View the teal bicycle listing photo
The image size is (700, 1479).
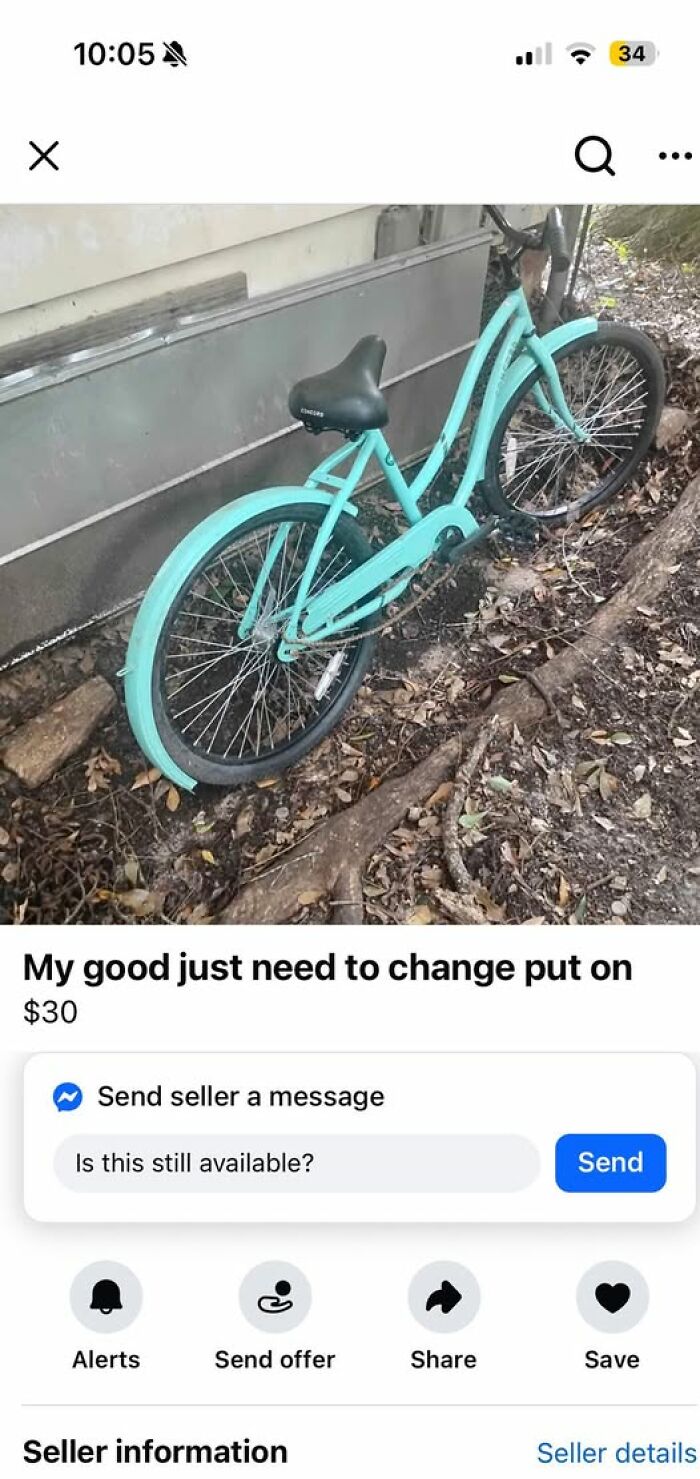point(350,564)
